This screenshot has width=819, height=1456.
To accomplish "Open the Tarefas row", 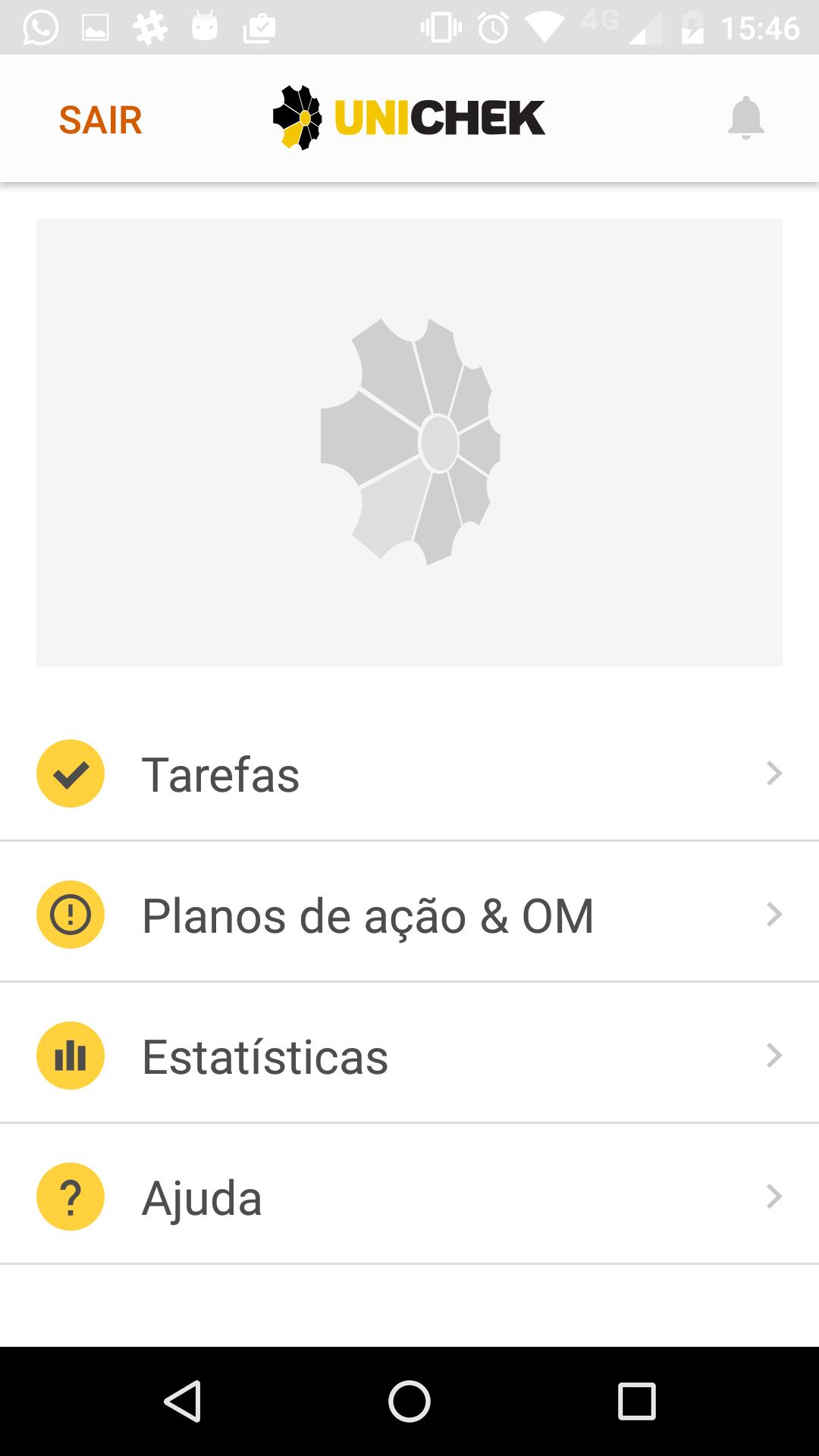I will (409, 773).
